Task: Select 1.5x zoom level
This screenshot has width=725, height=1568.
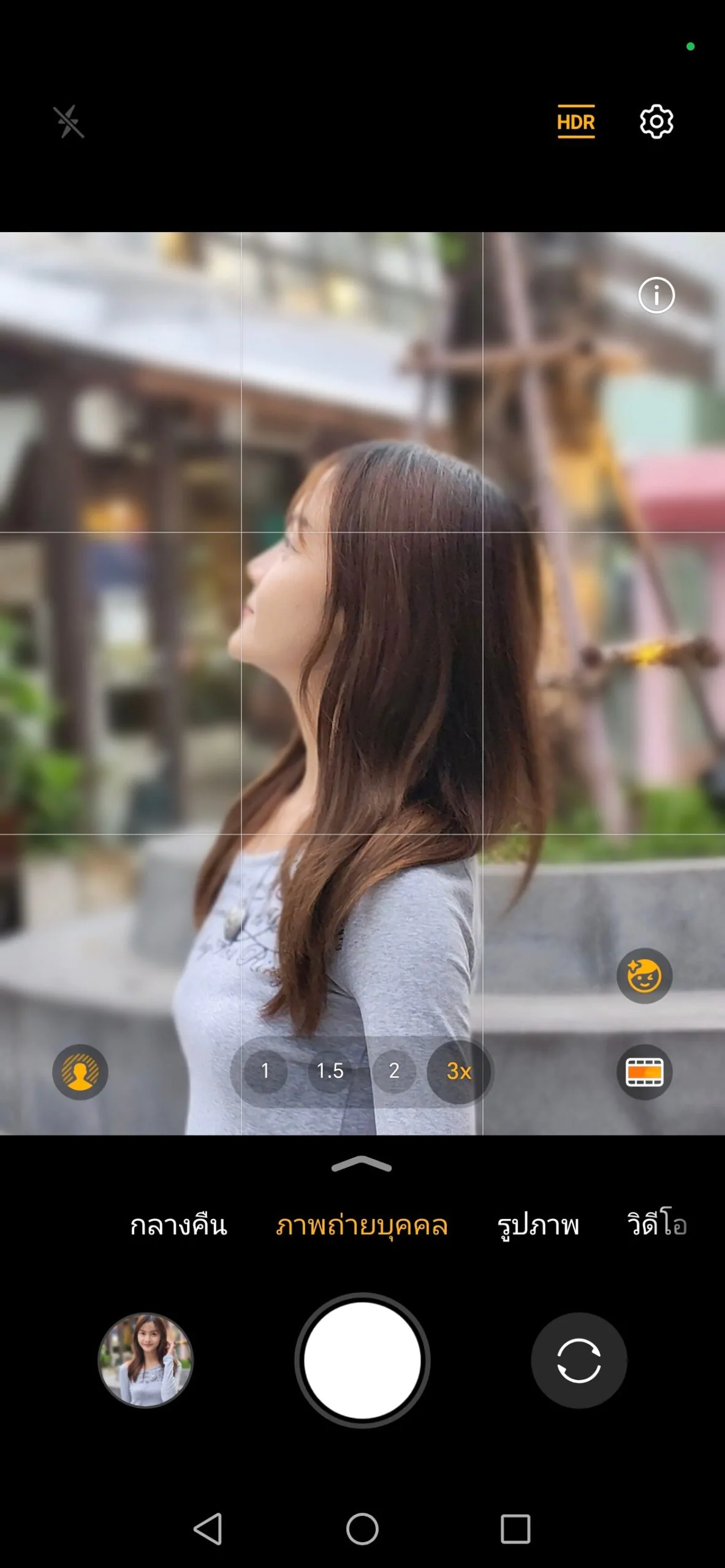Action: pos(330,1071)
